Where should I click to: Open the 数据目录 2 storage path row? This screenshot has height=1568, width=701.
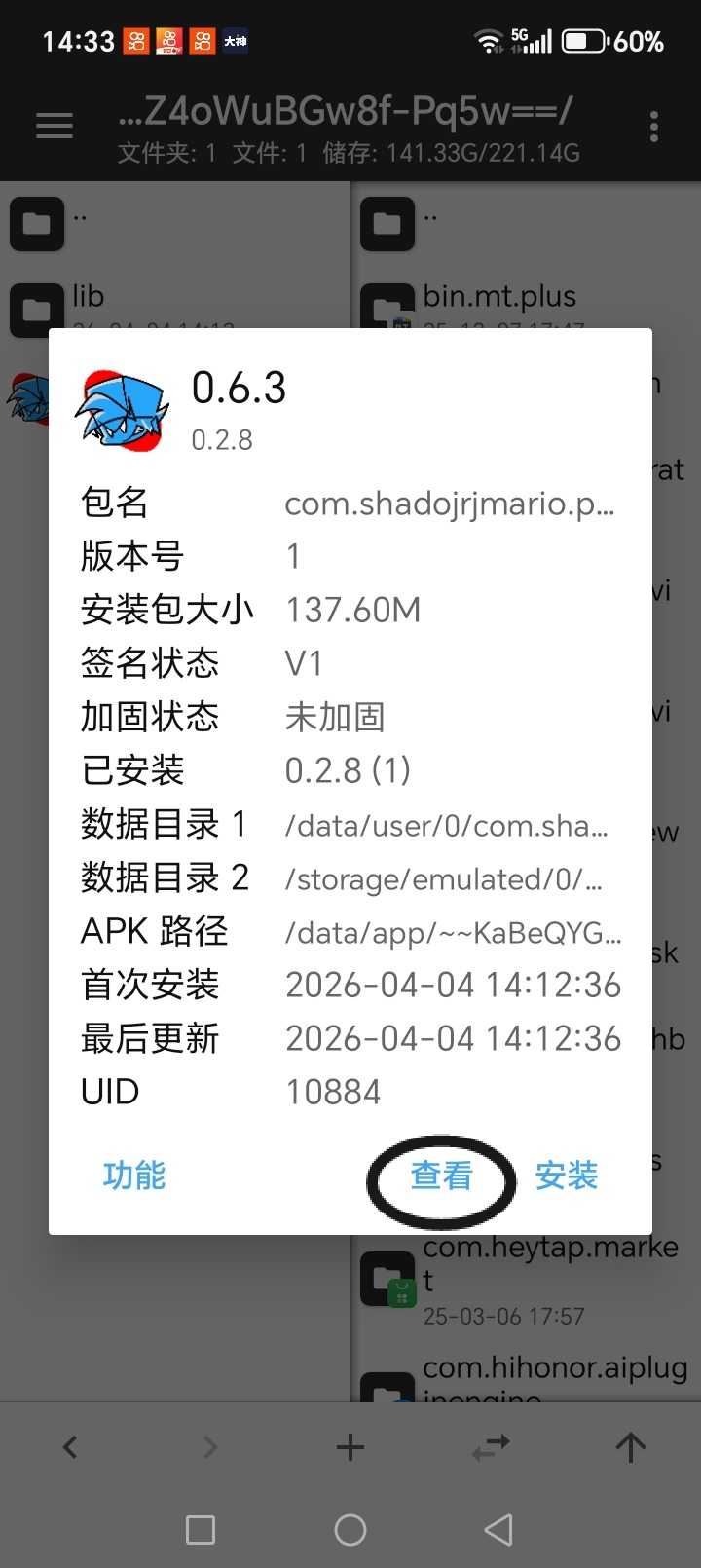click(x=350, y=878)
